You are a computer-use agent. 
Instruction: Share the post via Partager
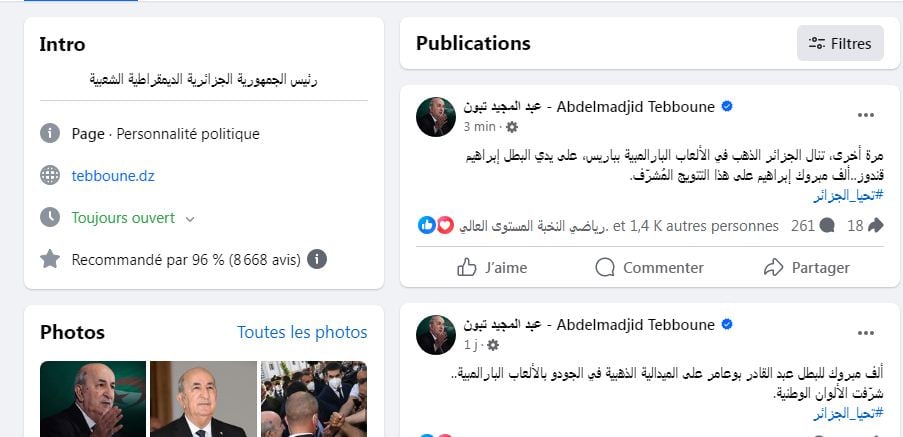(x=806, y=267)
